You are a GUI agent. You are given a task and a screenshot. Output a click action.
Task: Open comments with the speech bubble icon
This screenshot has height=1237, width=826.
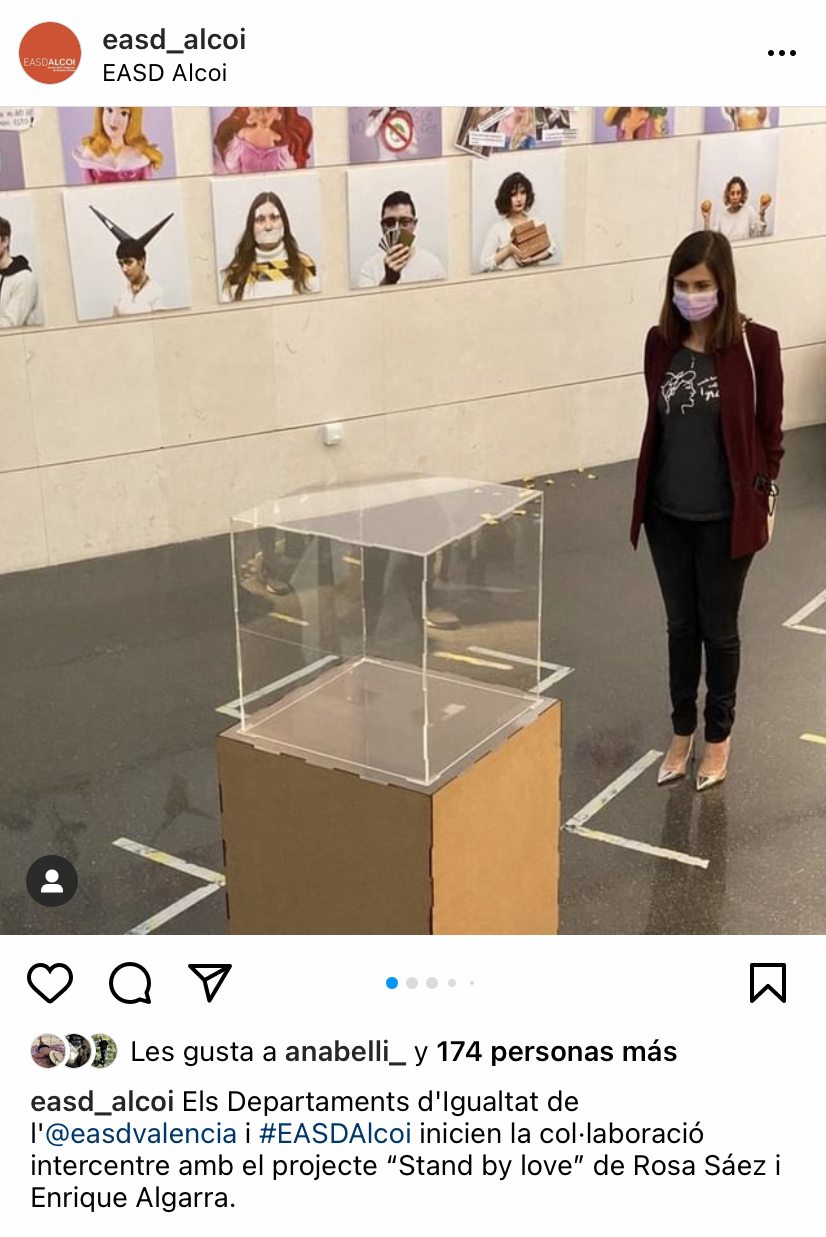click(x=130, y=983)
